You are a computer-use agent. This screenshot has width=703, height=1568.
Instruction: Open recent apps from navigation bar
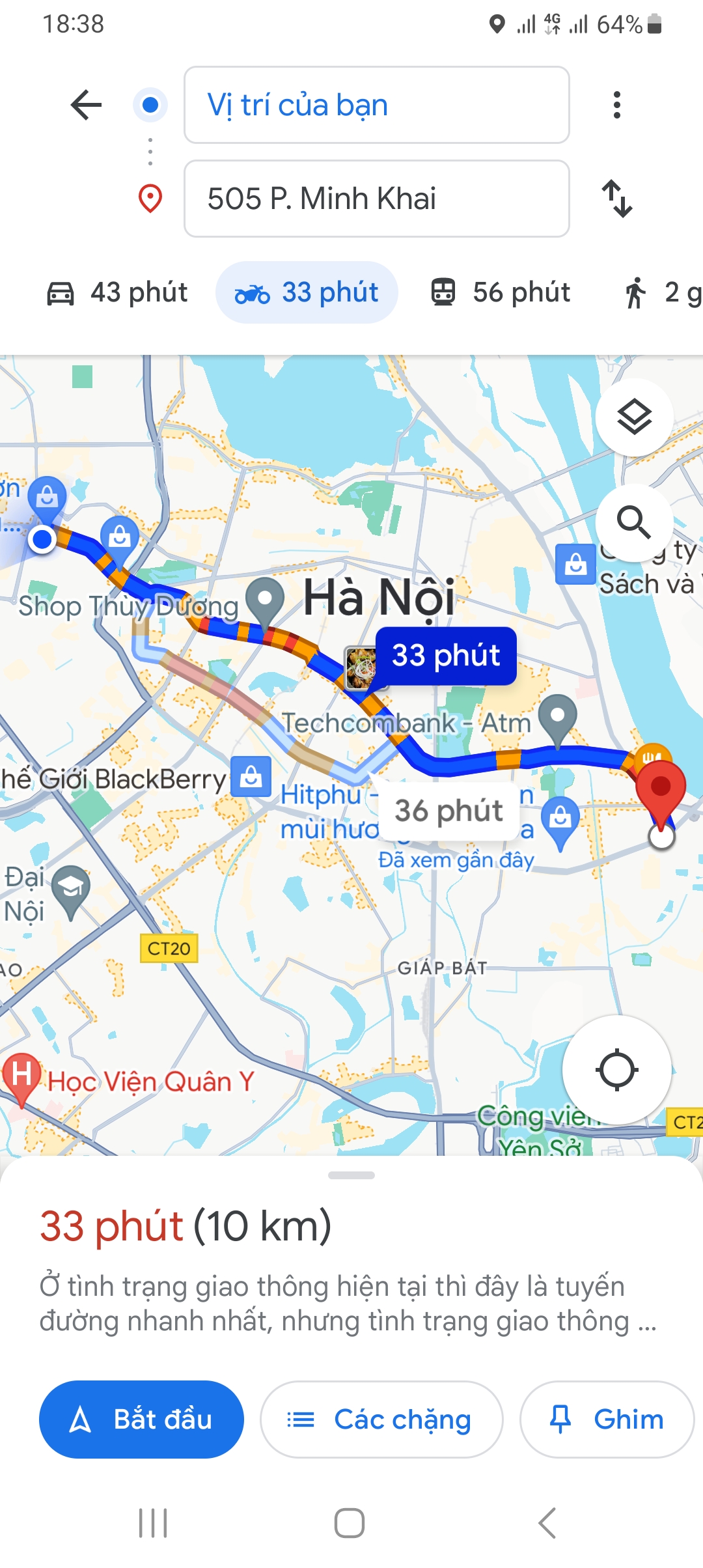pos(154,1523)
